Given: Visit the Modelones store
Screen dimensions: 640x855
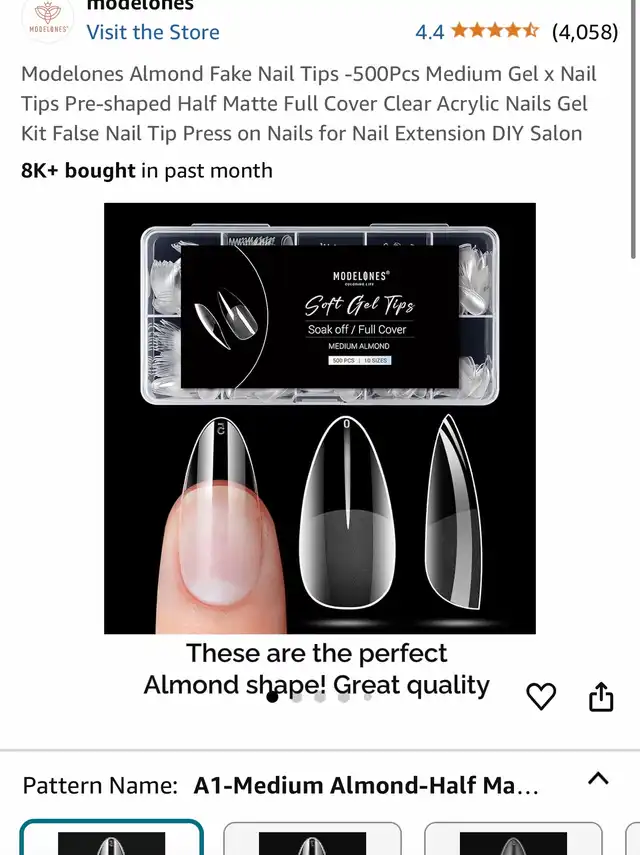Looking at the screenshot, I should pos(153,32).
